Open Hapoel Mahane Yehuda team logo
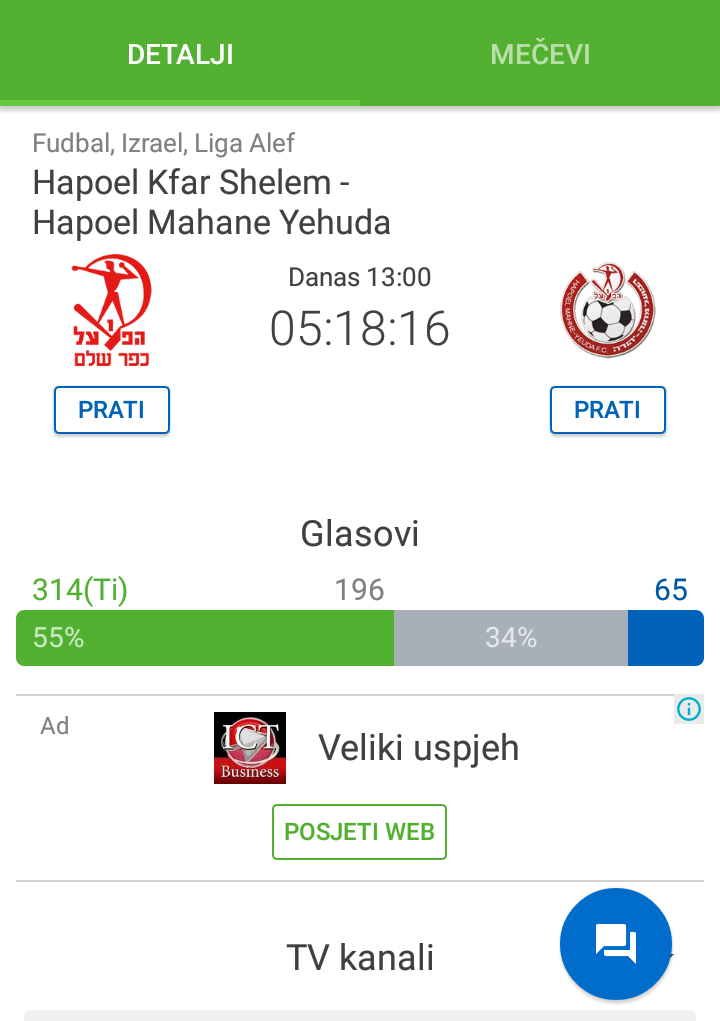 tap(608, 311)
